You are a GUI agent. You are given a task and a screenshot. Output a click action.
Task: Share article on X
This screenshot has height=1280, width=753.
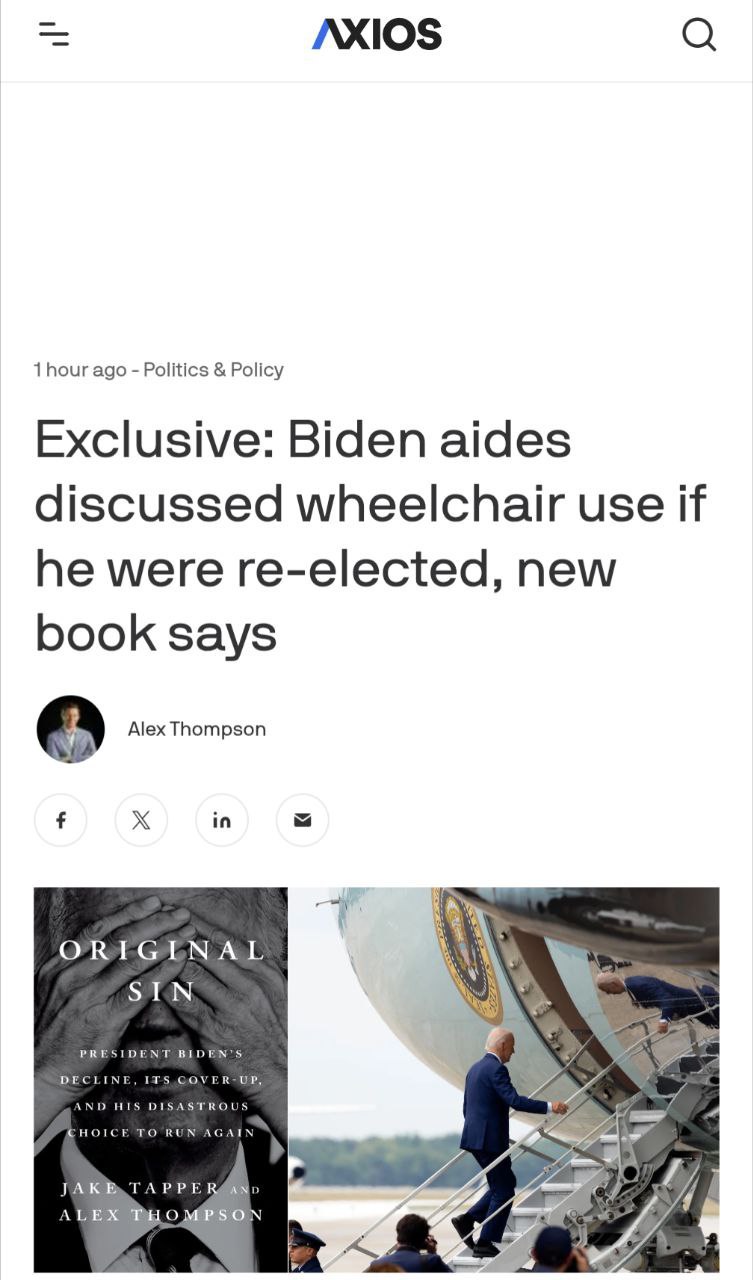click(x=141, y=820)
